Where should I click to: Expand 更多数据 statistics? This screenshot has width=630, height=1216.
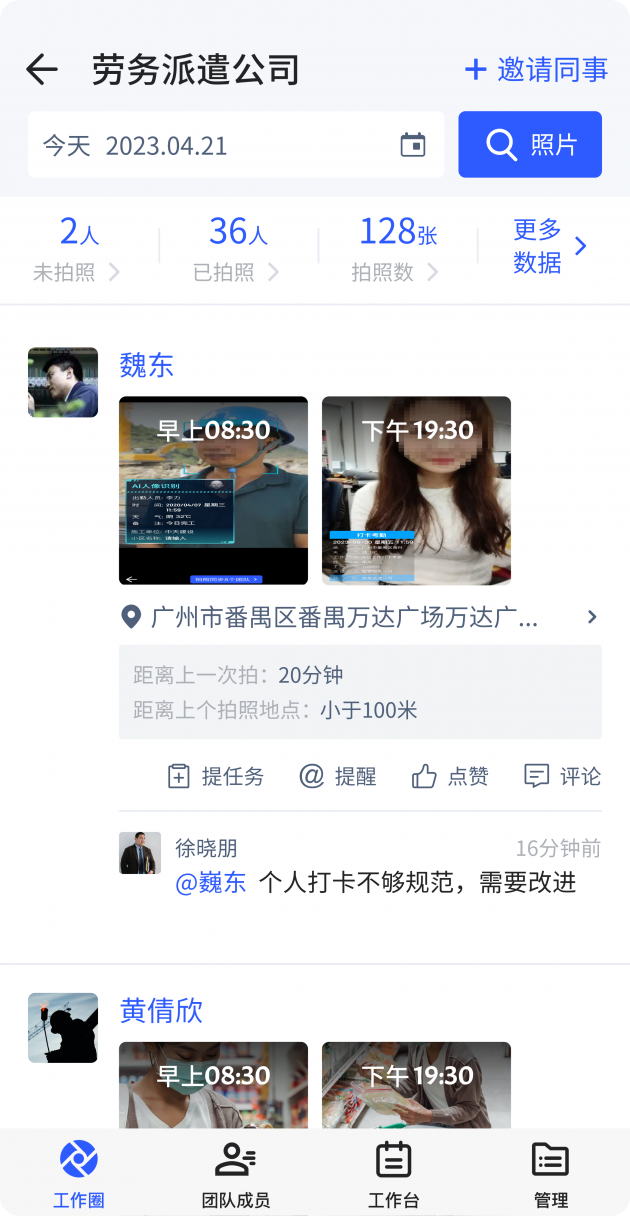click(x=550, y=246)
